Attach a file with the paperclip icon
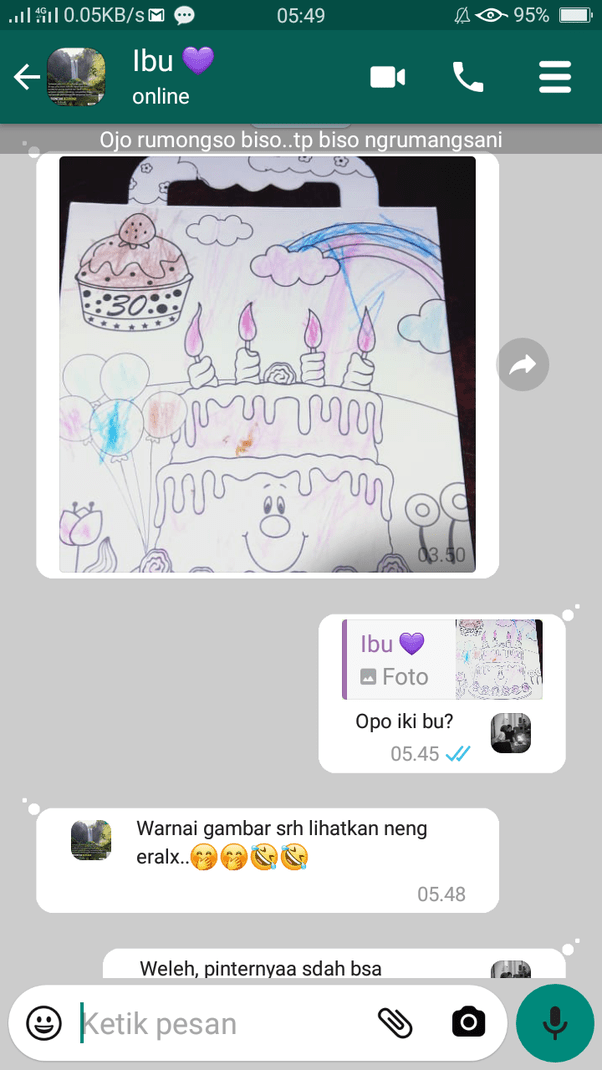Image resolution: width=602 pixels, height=1070 pixels. coord(395,1023)
